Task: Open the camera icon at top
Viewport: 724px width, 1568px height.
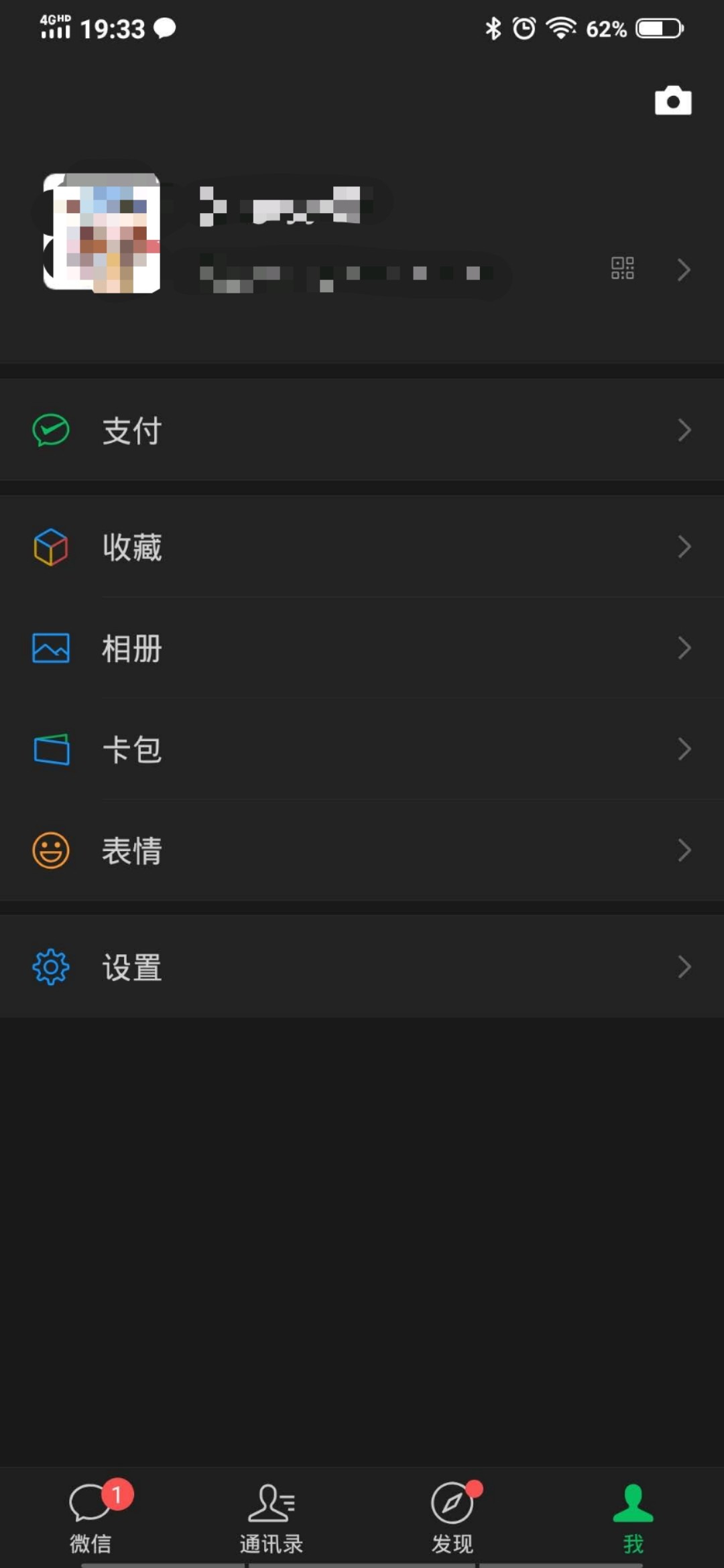Action: (673, 101)
